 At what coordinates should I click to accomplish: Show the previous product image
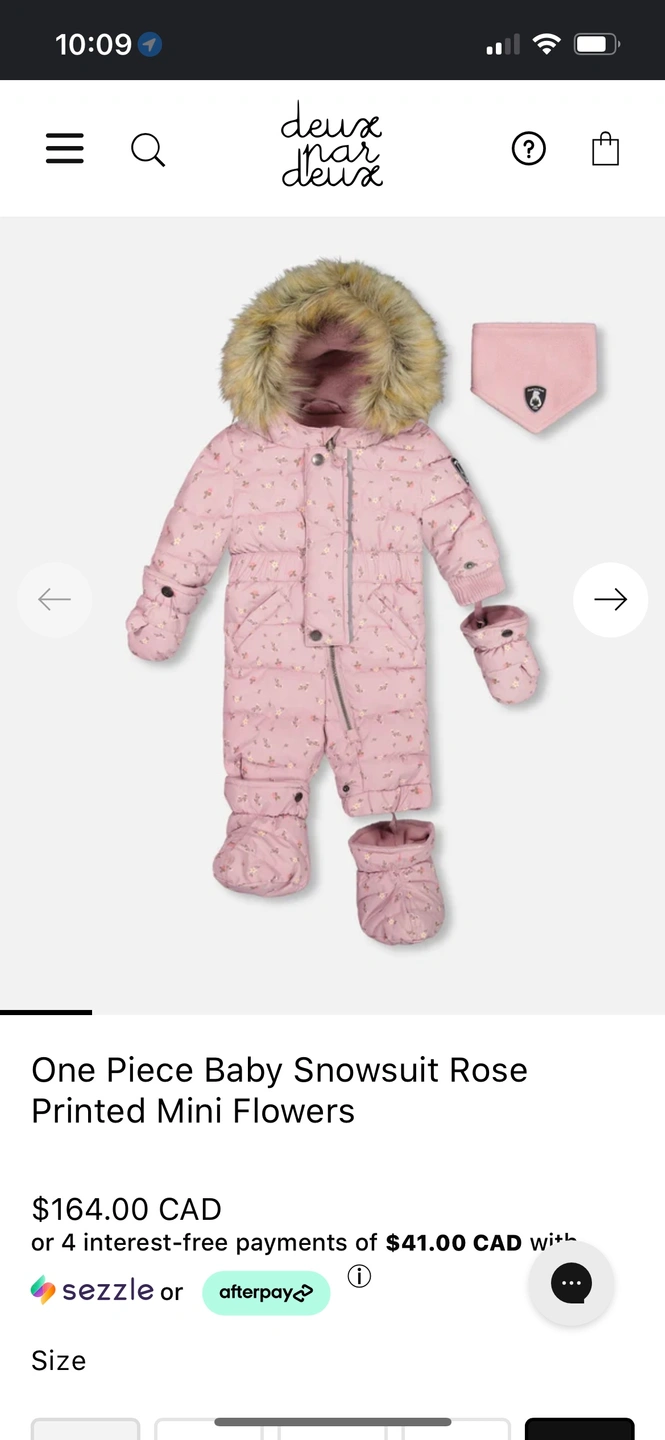pos(54,599)
